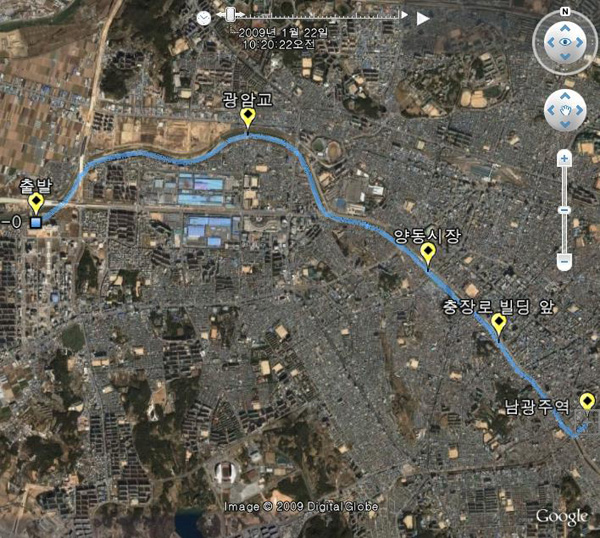Open the 양동시장 placemark
Image resolution: width=600 pixels, height=538 pixels.
[x=428, y=252]
